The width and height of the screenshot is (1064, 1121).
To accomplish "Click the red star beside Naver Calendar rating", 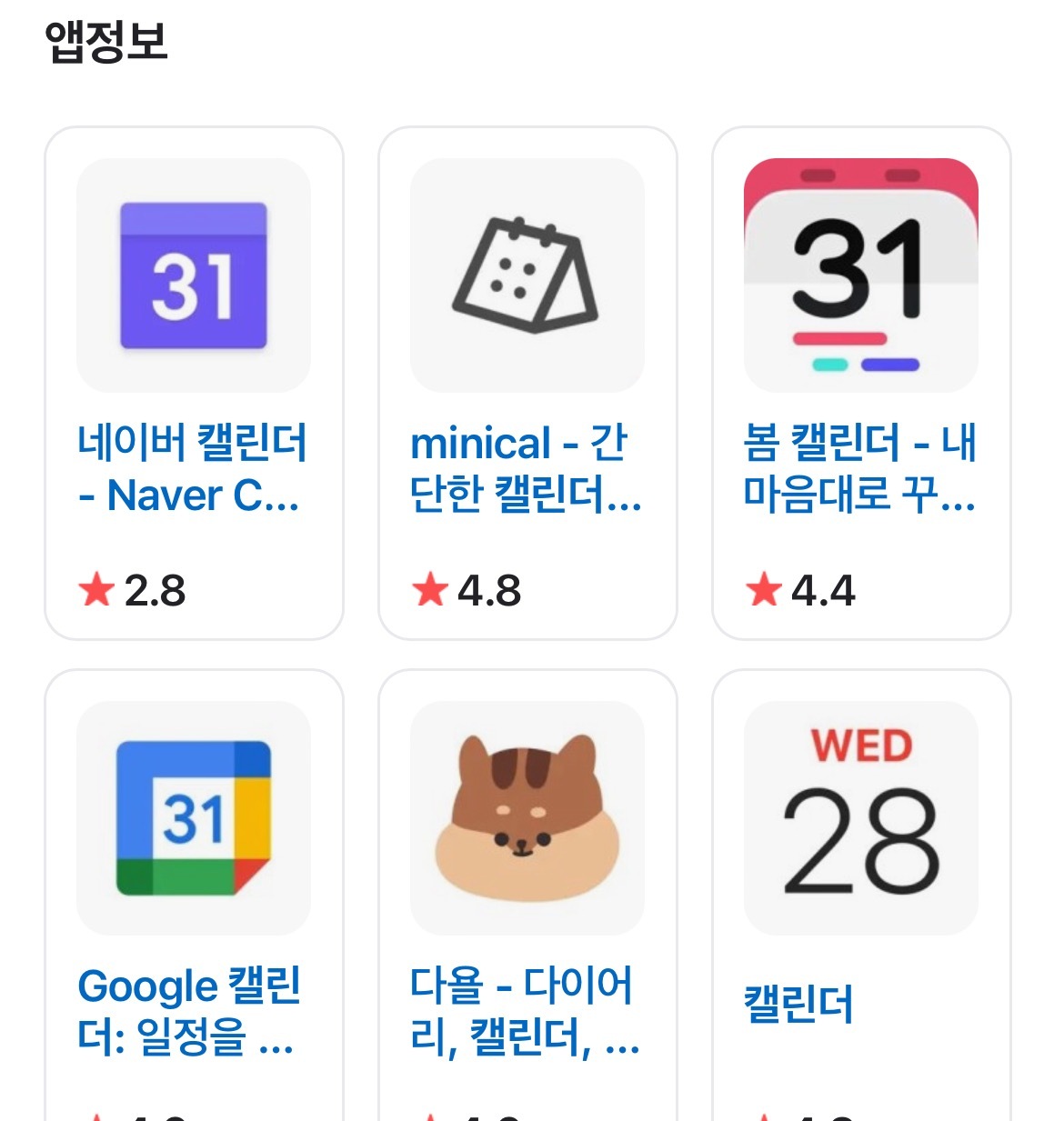I will [96, 591].
